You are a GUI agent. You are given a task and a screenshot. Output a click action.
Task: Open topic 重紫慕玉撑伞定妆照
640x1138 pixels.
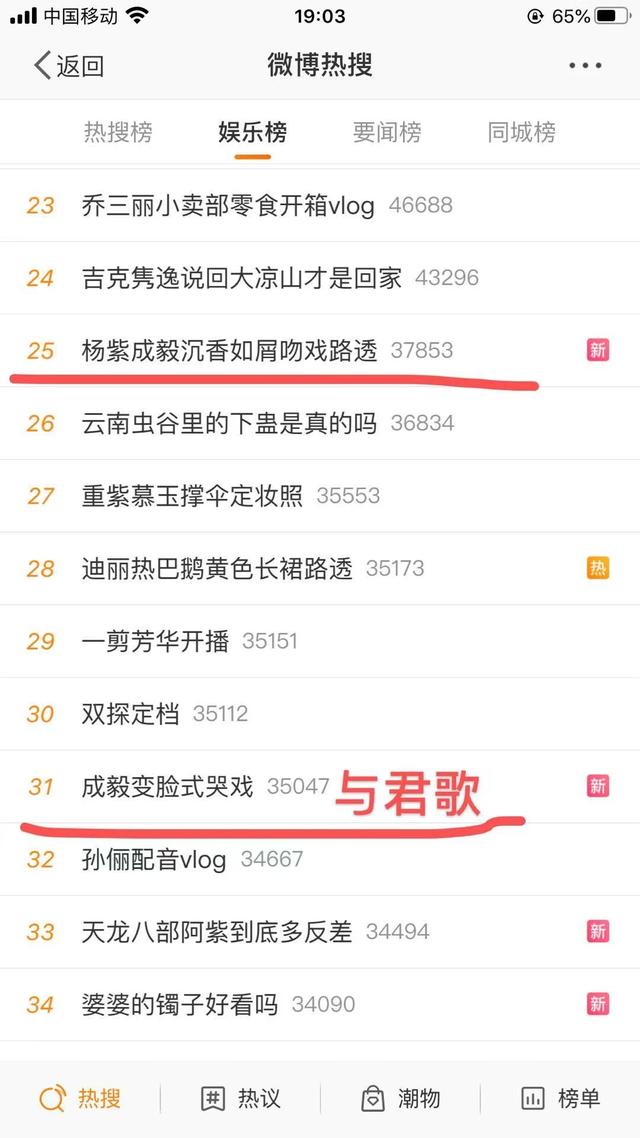320,496
